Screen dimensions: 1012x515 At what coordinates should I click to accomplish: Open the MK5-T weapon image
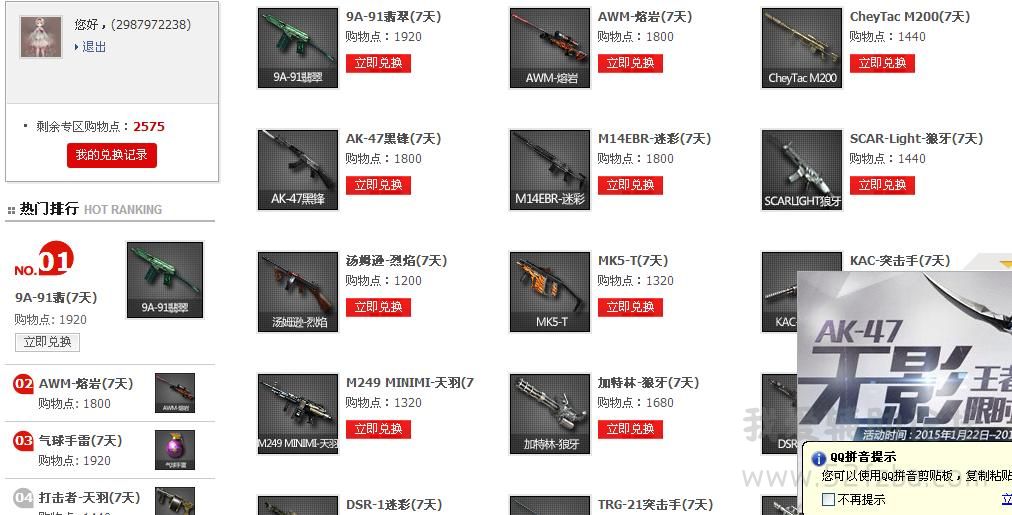550,291
